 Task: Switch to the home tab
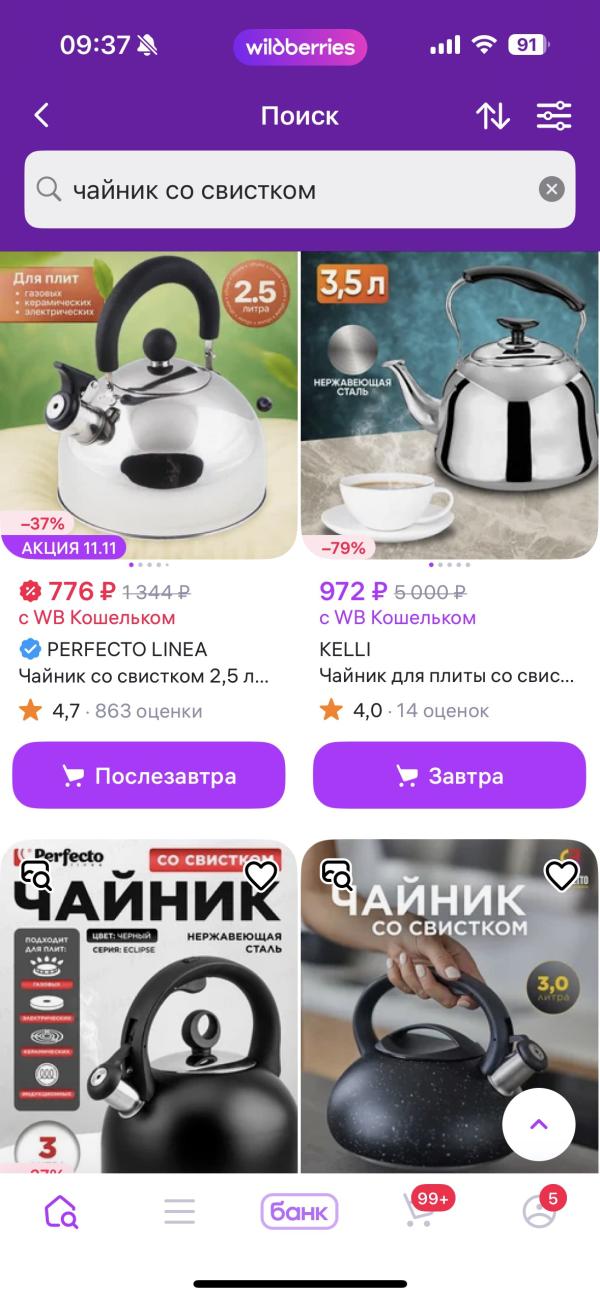60,1212
